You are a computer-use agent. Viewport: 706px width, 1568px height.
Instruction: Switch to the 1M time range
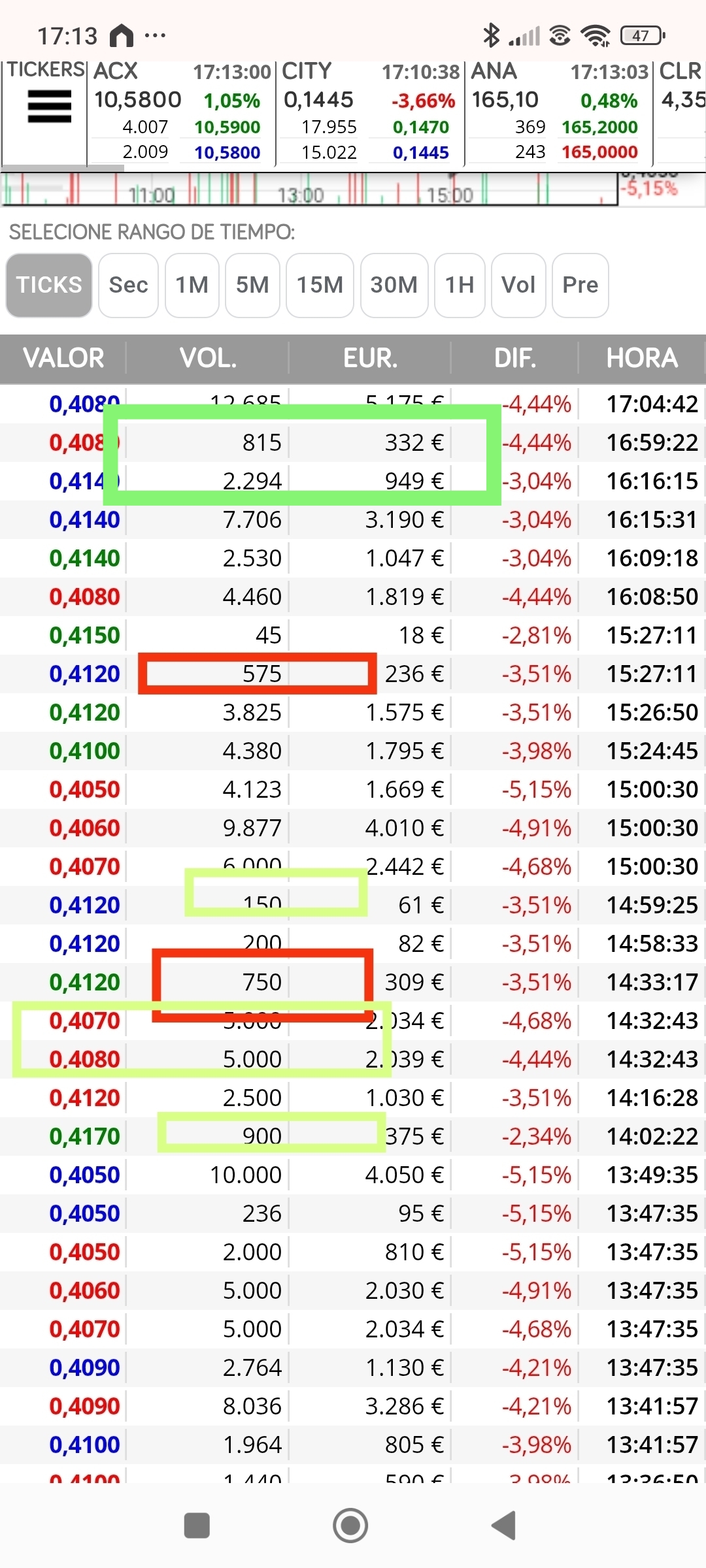tap(192, 285)
